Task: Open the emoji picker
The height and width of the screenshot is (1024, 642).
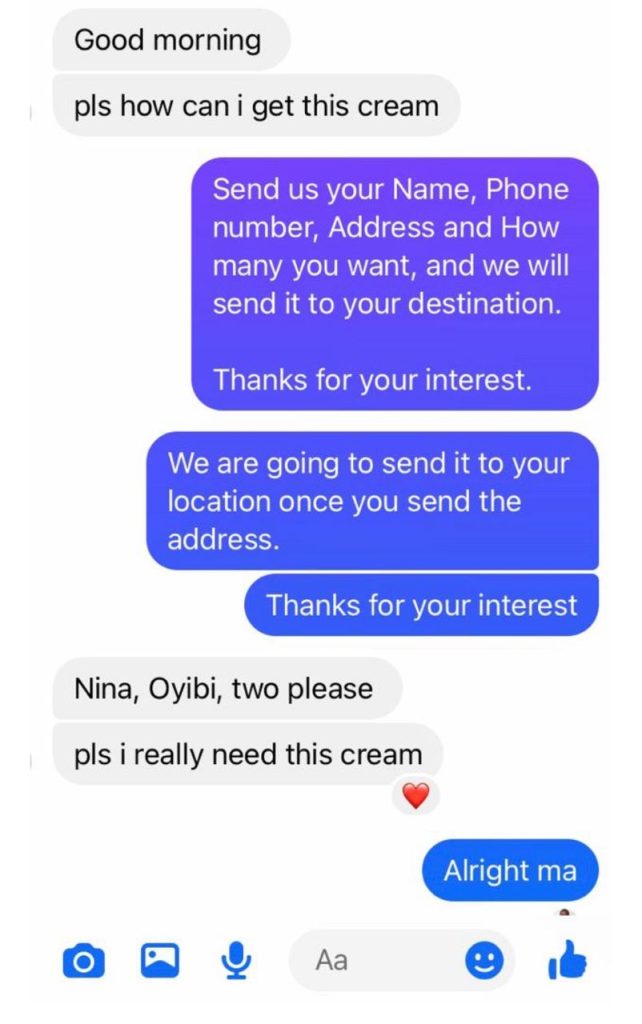Action: [x=484, y=961]
